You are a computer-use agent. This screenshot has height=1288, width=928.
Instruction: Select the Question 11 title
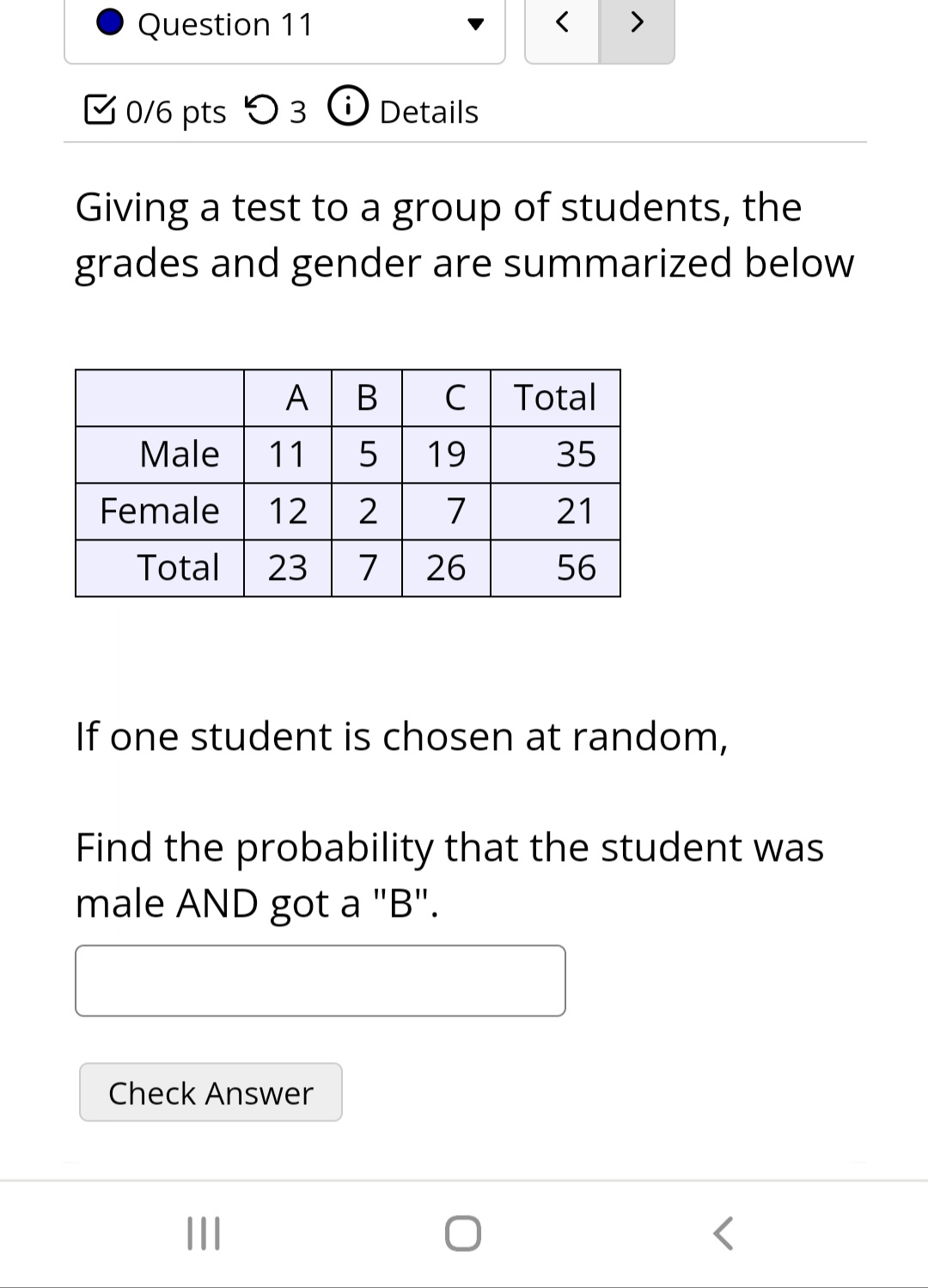click(x=225, y=24)
